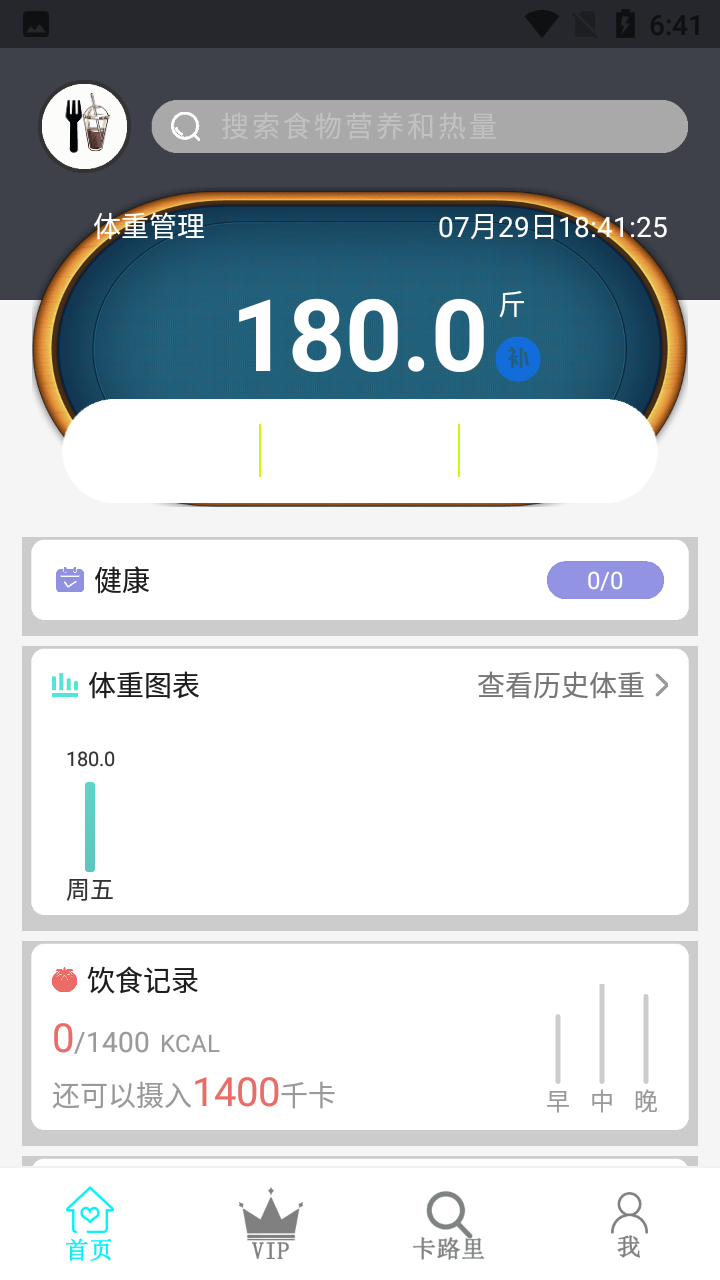
Task: Tap the blue 补 badge next to 180.0
Action: tap(518, 357)
